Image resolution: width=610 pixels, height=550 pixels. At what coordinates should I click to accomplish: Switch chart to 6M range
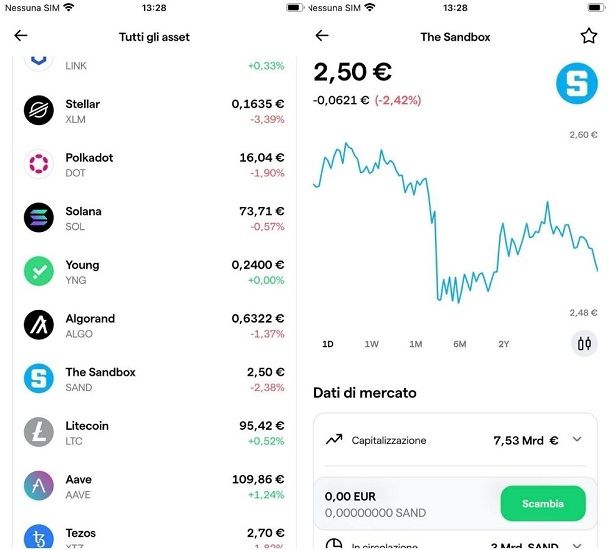tap(459, 344)
